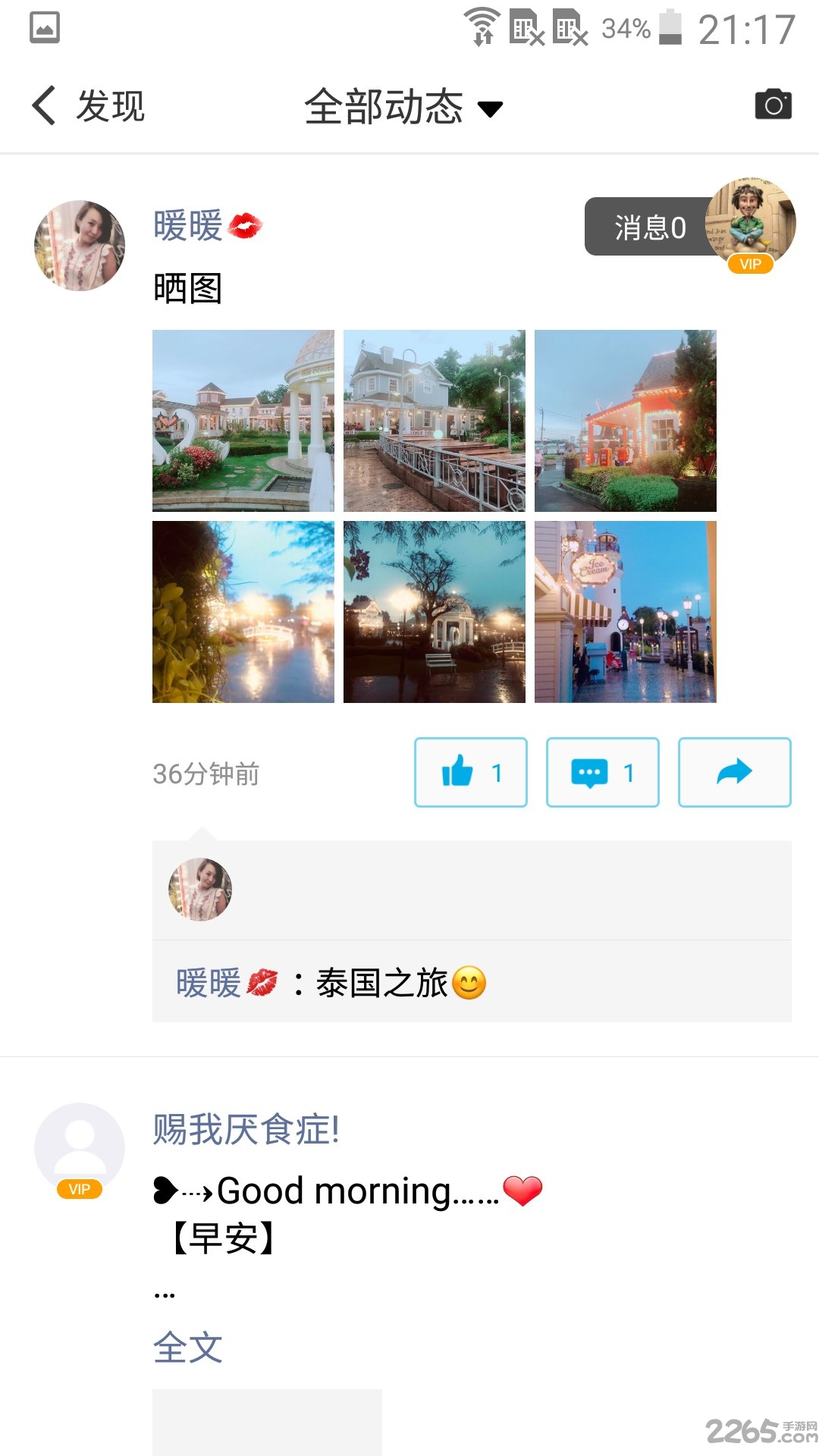Viewport: 819px width, 1456px height.
Task: Open the fourth photo with blurred river lights
Action: click(243, 612)
